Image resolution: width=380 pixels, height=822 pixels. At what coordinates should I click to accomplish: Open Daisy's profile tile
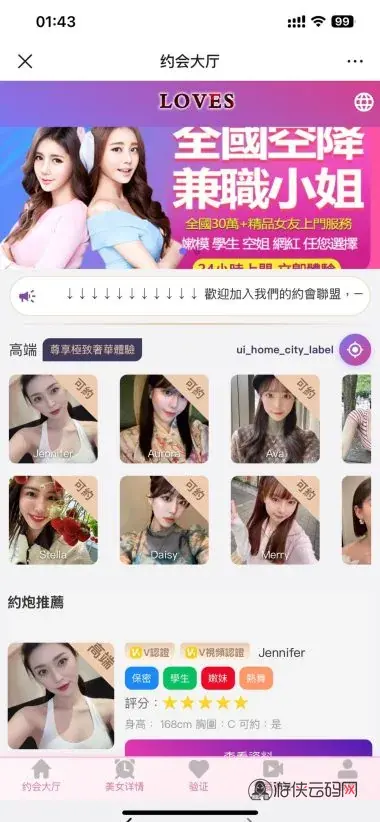point(164,520)
